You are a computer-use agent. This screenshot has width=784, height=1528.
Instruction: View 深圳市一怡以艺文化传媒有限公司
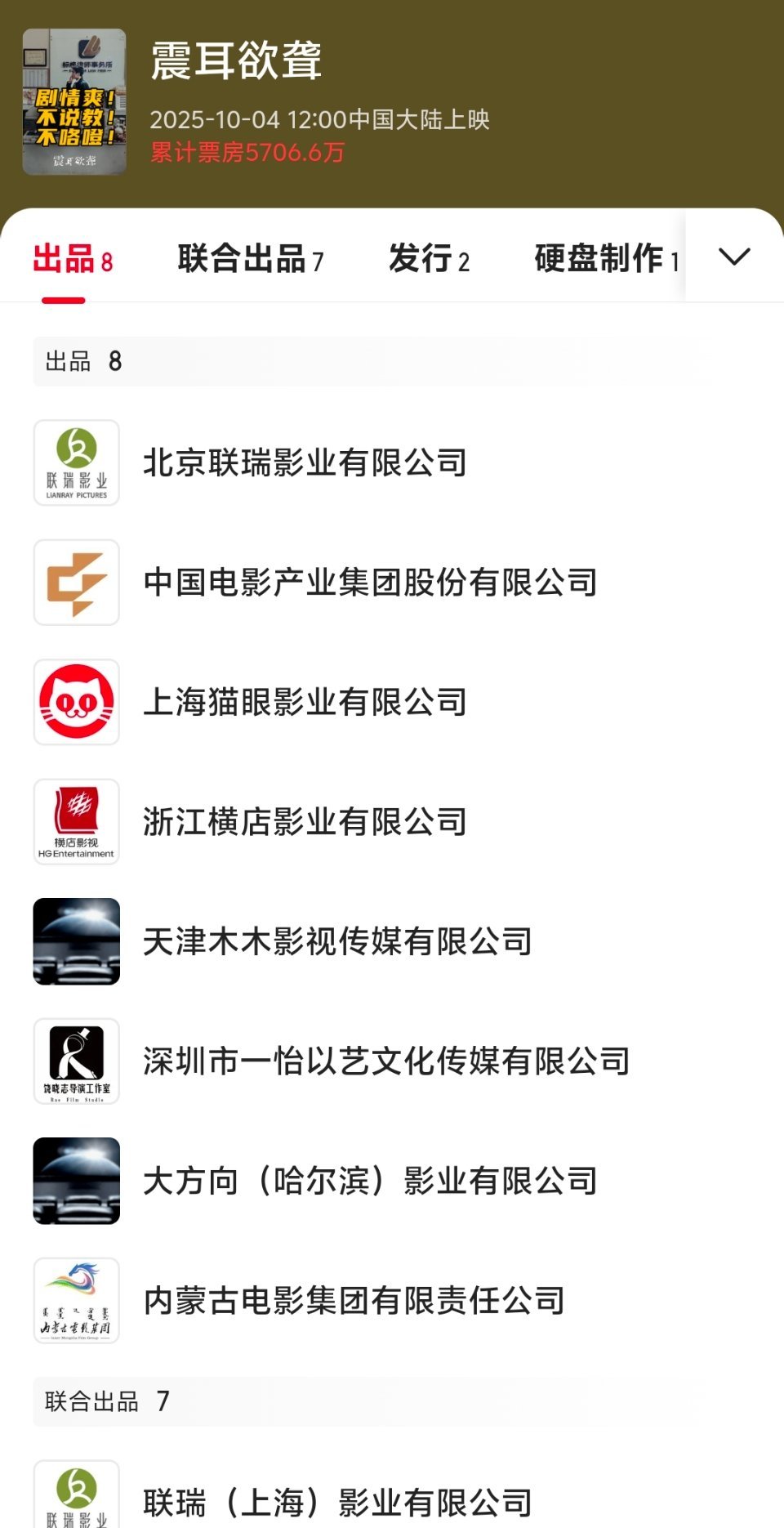click(386, 1061)
